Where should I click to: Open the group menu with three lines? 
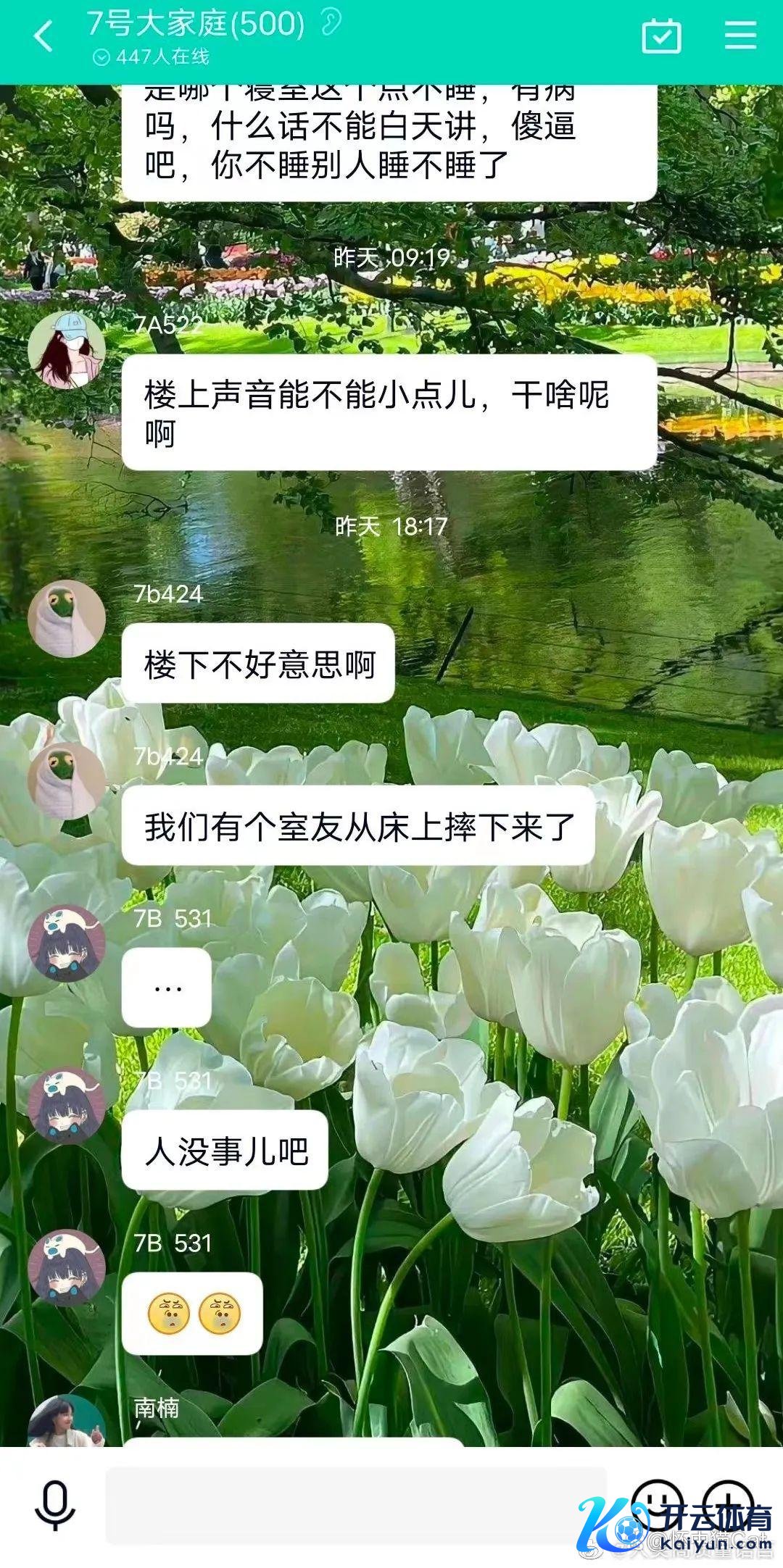point(740,36)
